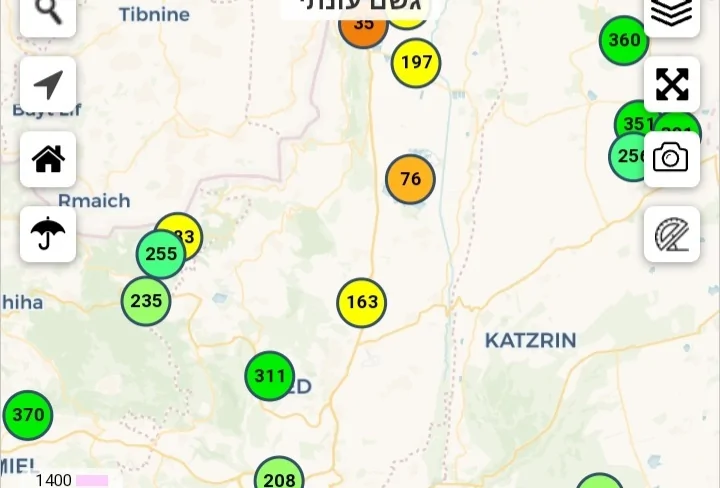Image resolution: width=720 pixels, height=488 pixels.
Task: Select the green marker showing 311
Action: 269,377
